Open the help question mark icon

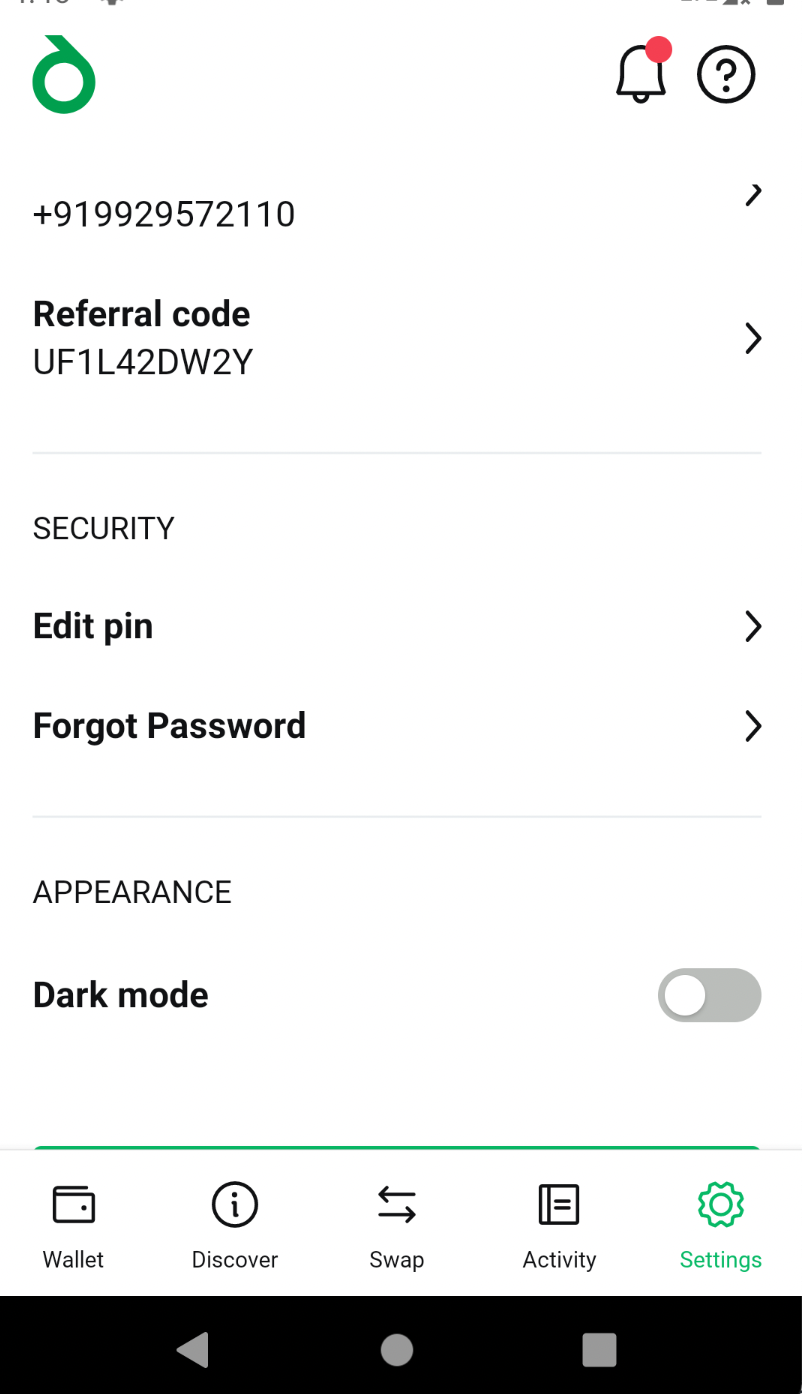(726, 74)
